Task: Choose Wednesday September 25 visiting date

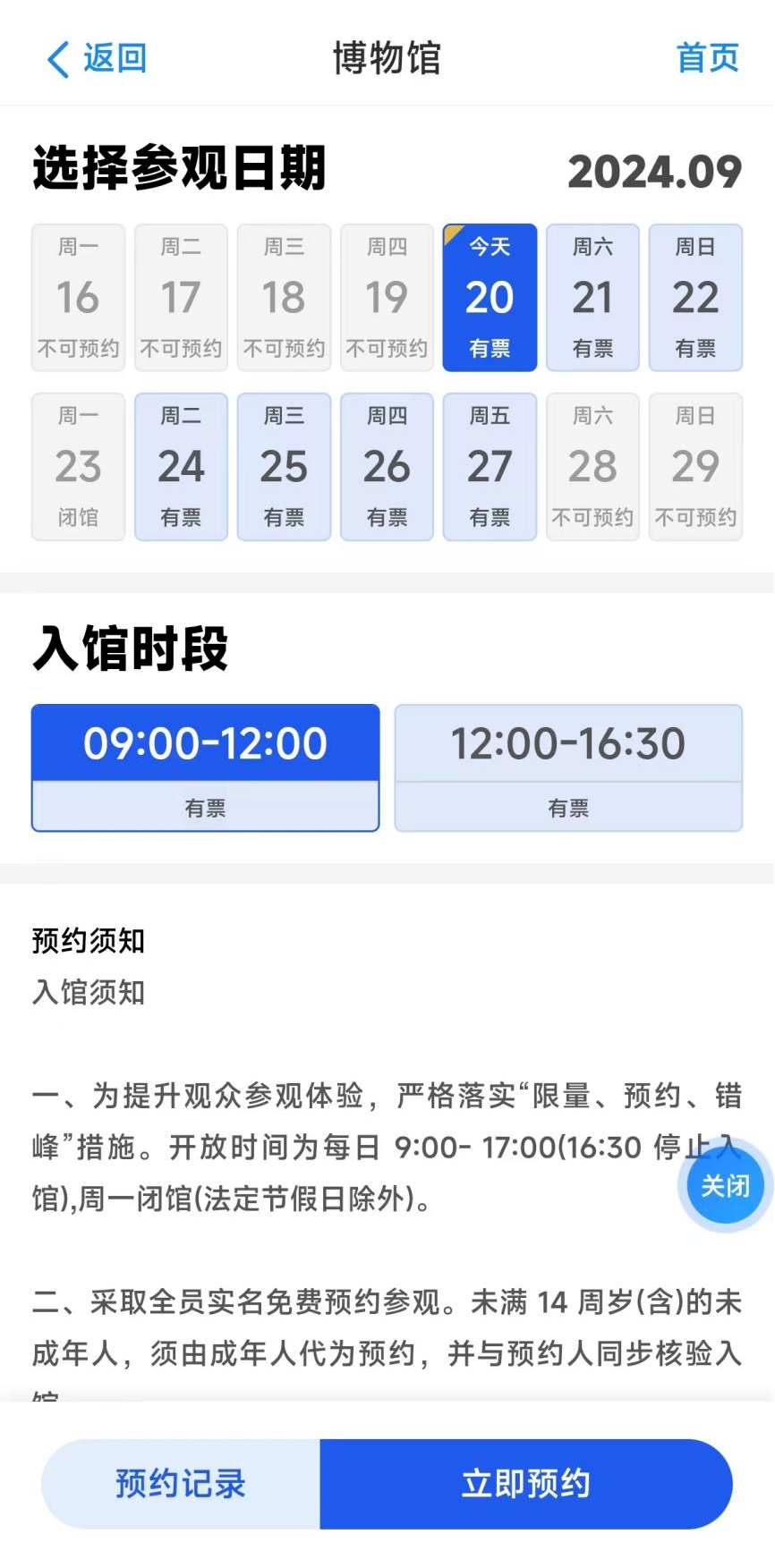Action: 284,466
